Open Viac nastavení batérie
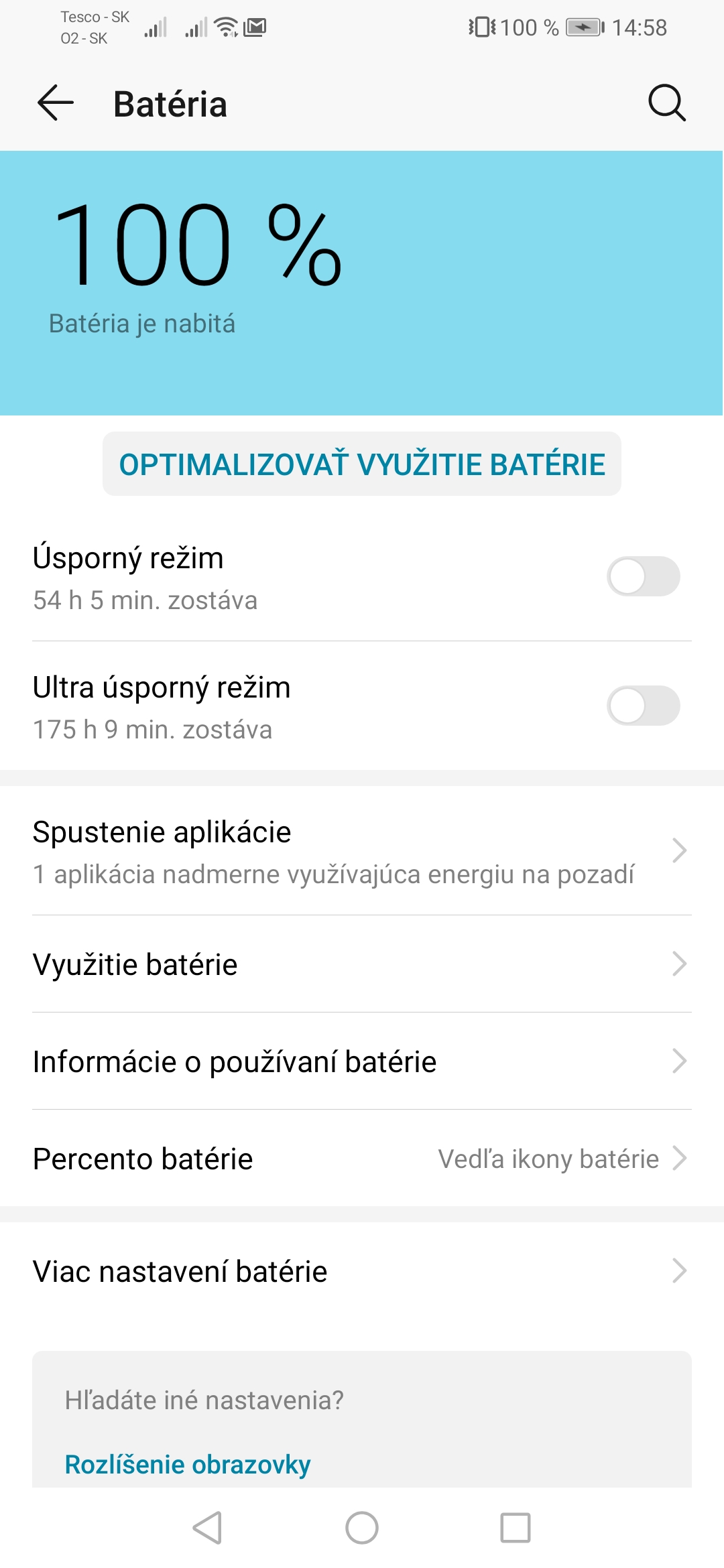Image resolution: width=724 pixels, height=1568 pixels. coord(362,1271)
